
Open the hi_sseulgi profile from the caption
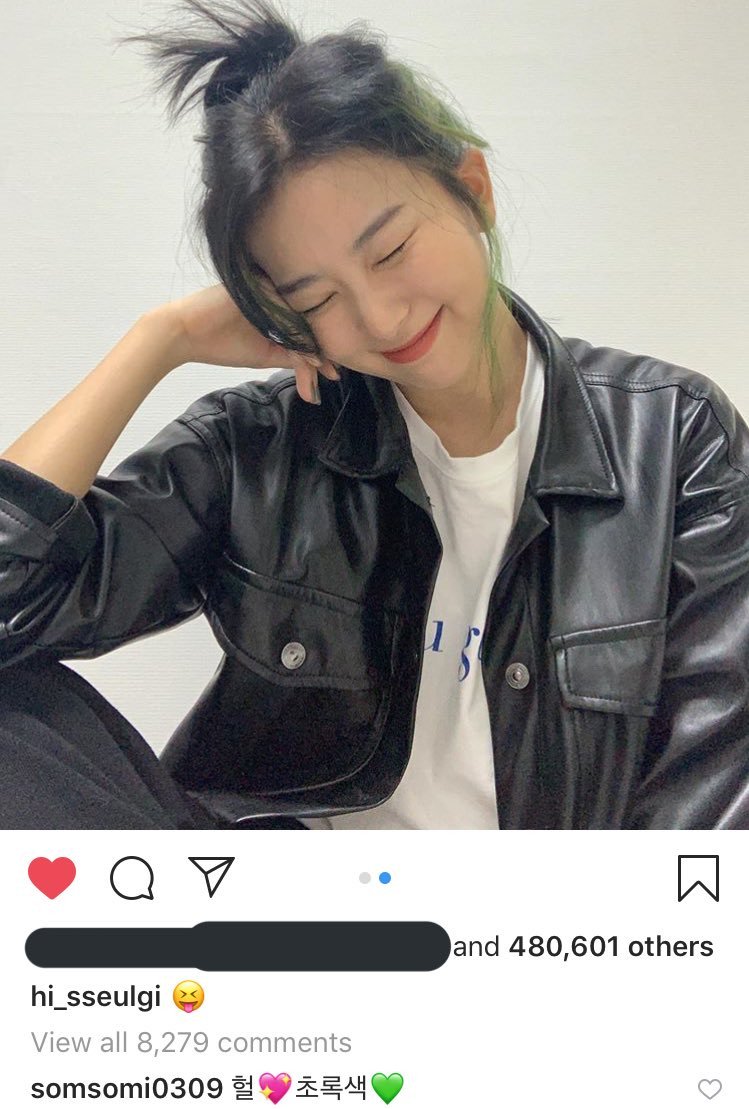[94, 996]
